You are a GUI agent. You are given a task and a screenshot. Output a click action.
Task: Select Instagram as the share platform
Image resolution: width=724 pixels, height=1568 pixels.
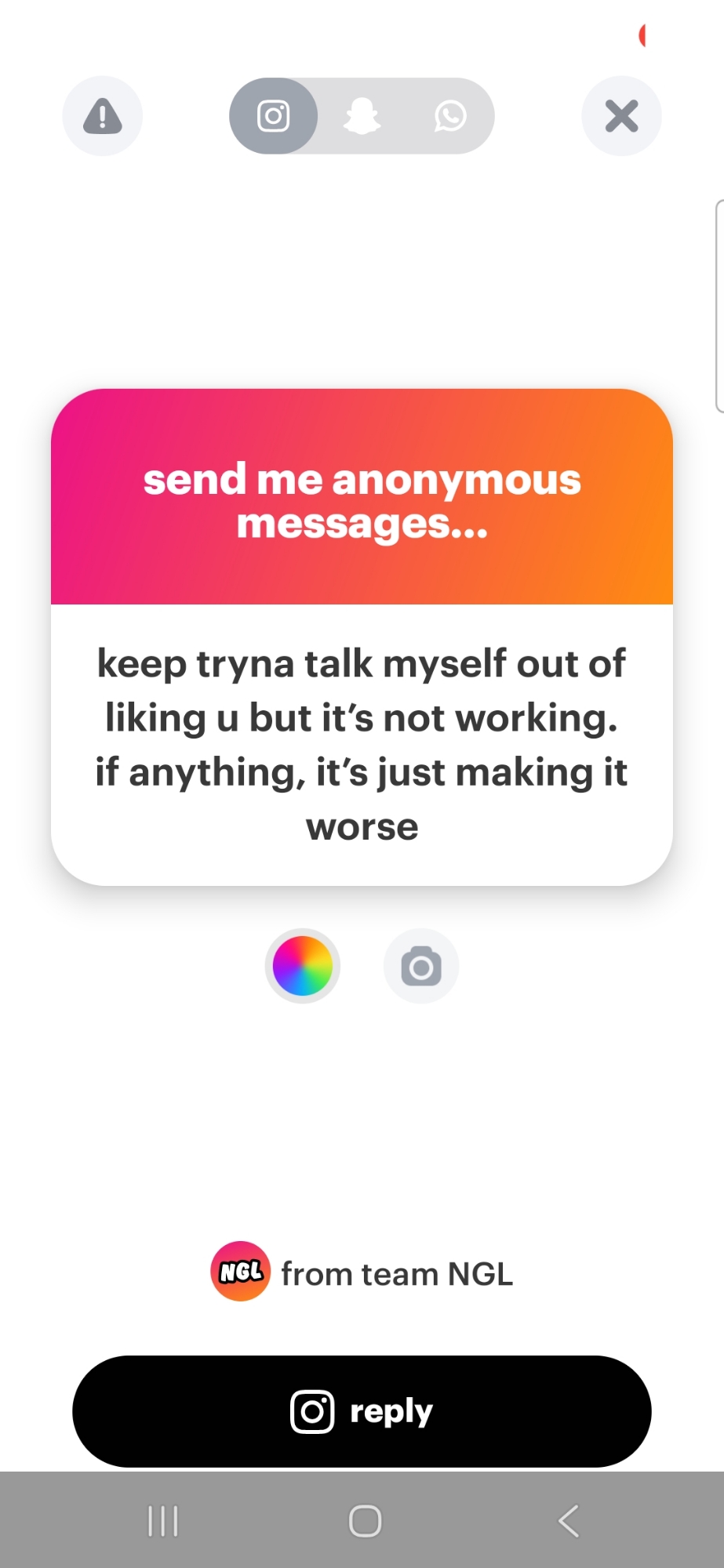[273, 116]
